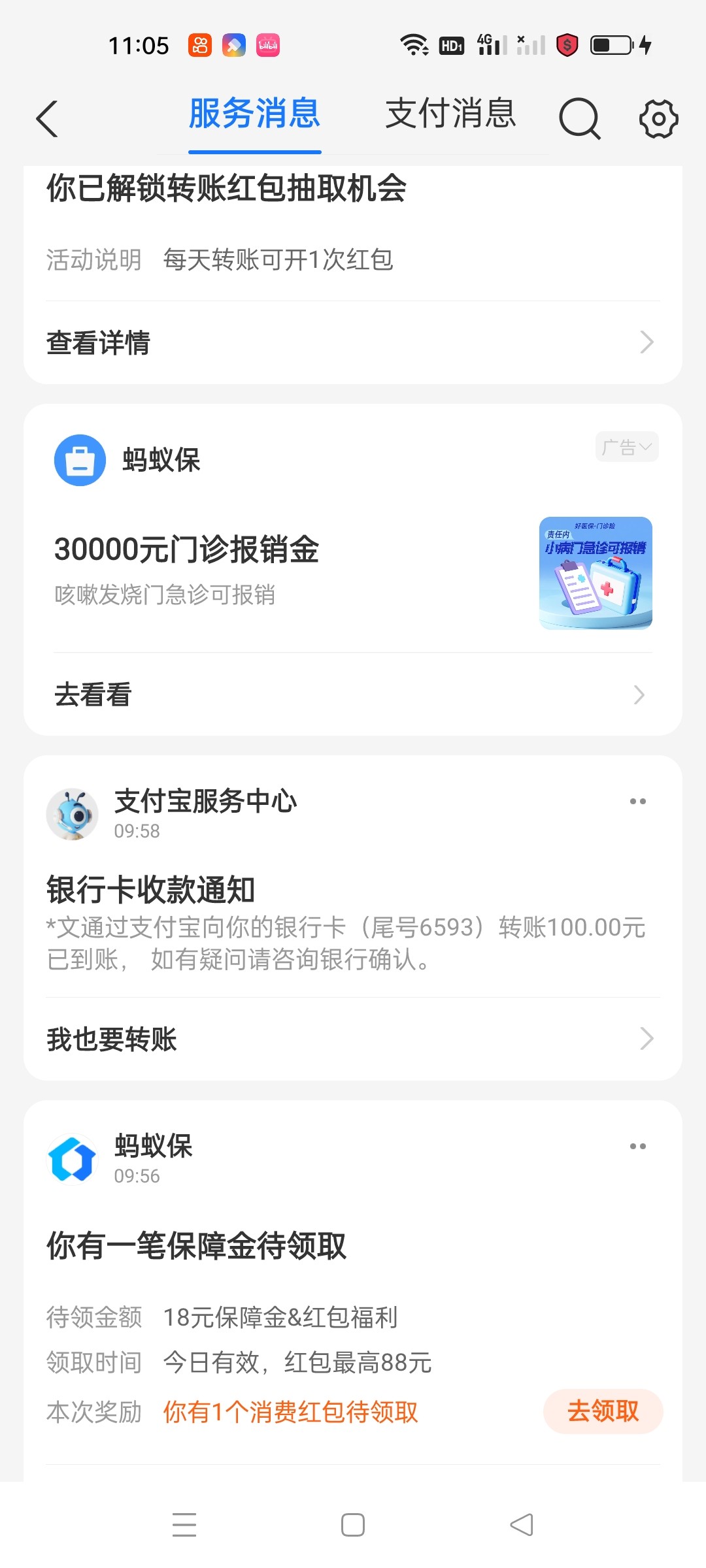Open more options for 支付宝服务中心 message

637,802
